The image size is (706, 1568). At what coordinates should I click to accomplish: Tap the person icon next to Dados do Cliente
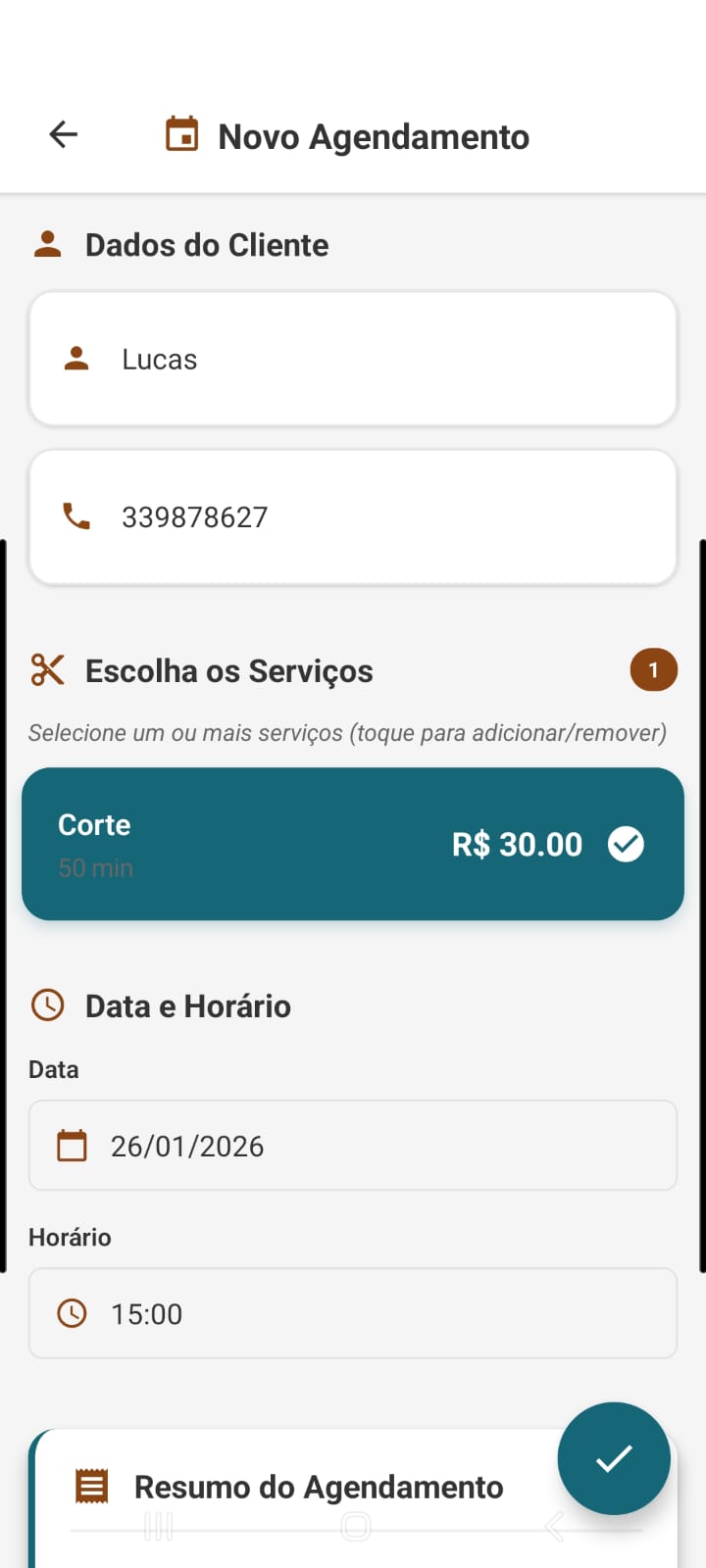pos(46,243)
